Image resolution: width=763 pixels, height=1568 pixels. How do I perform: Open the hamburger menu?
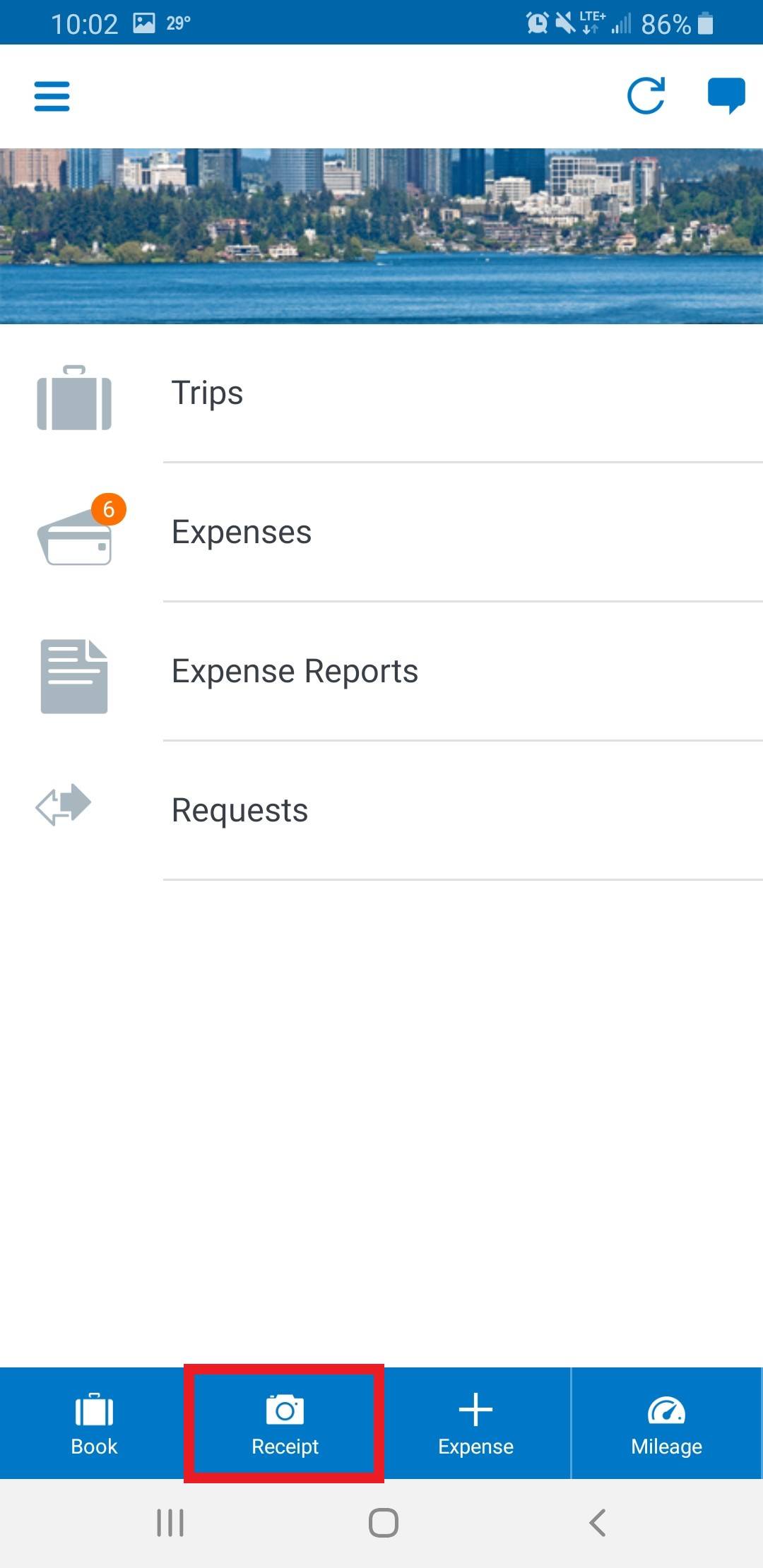click(x=52, y=97)
